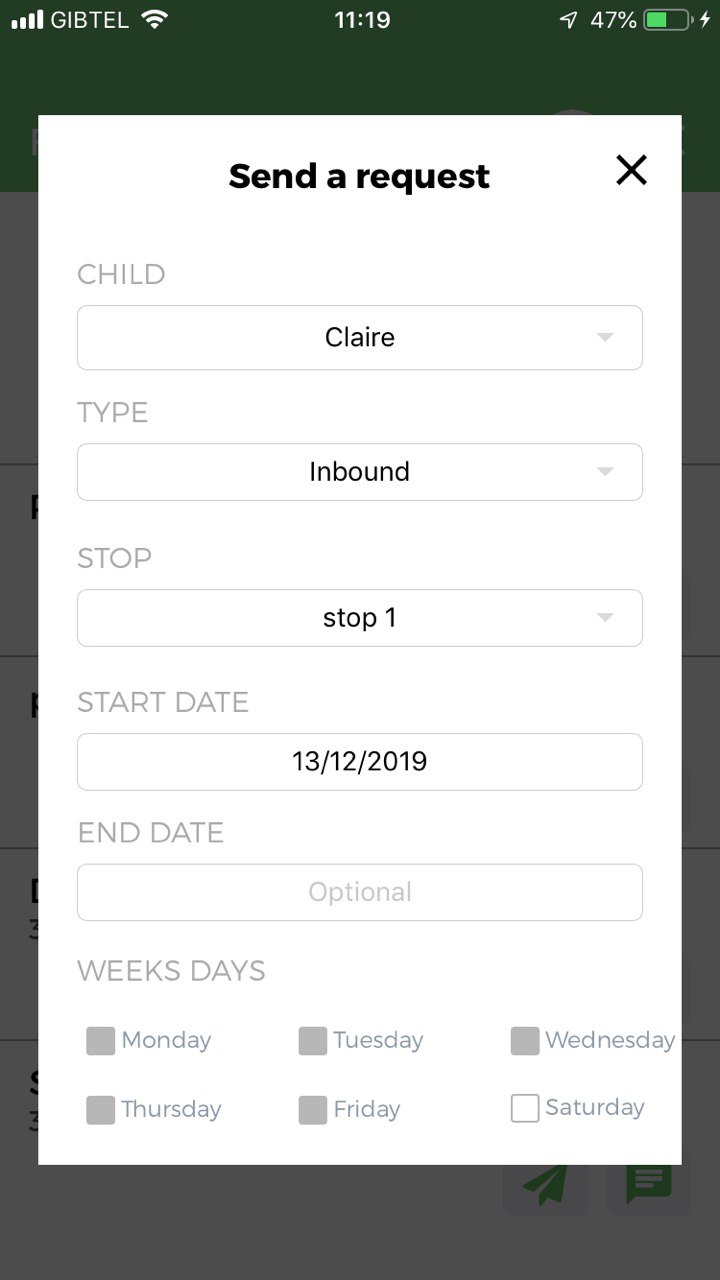The width and height of the screenshot is (720, 1280).
Task: Set the optional end date field
Action: tap(360, 892)
